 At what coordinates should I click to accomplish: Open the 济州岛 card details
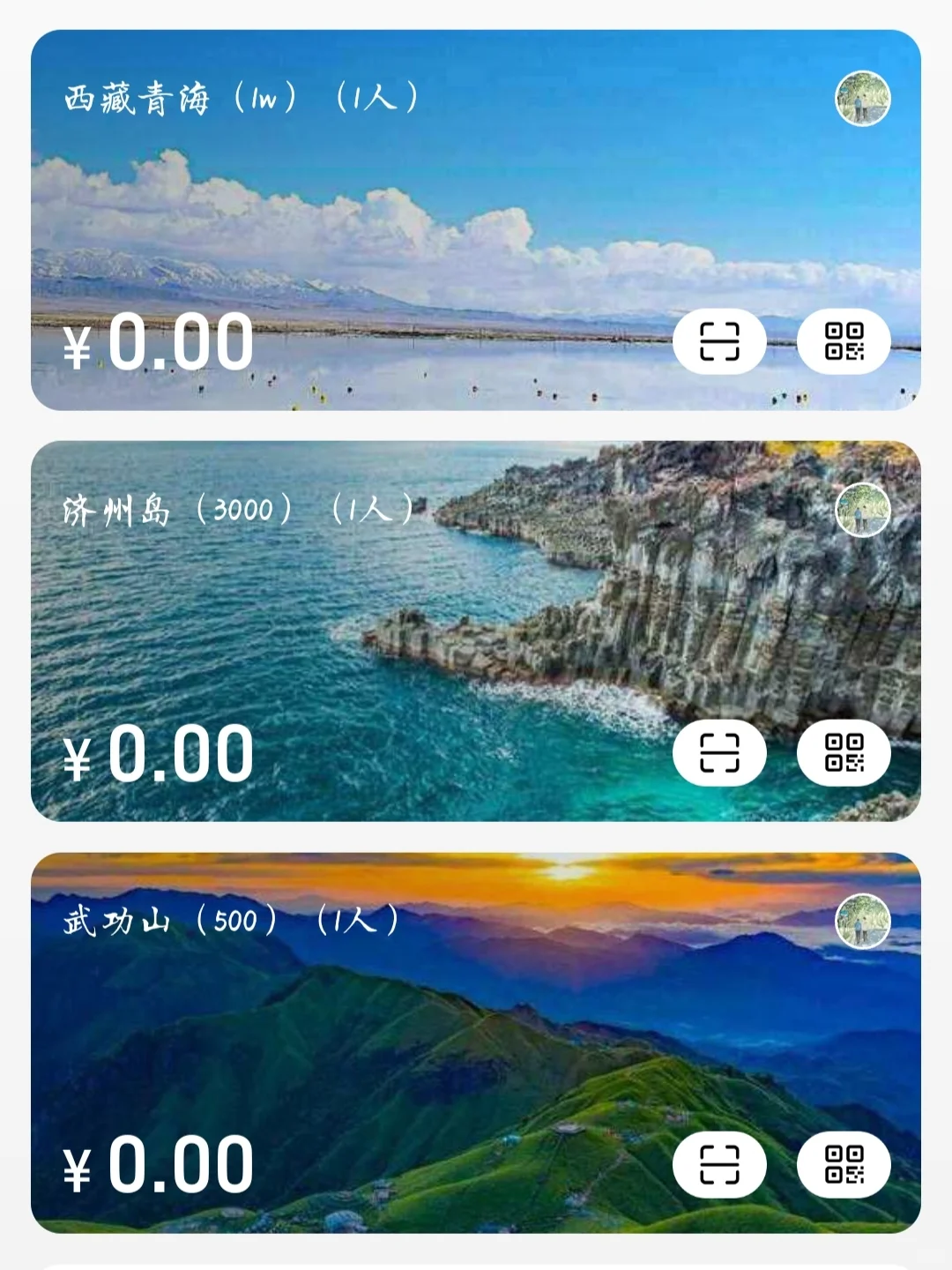(476, 635)
